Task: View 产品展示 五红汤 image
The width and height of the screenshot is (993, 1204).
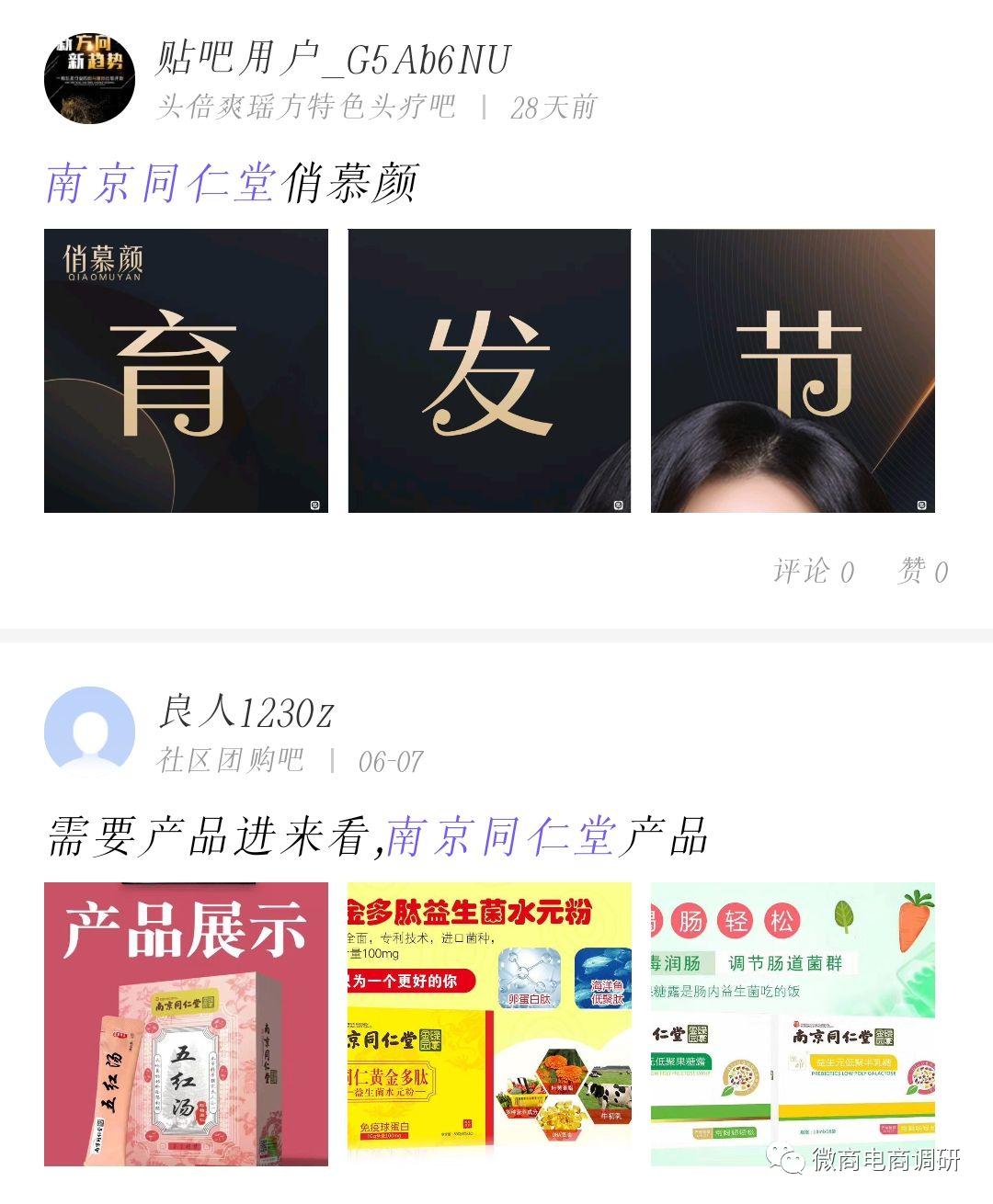Action: (186, 1024)
